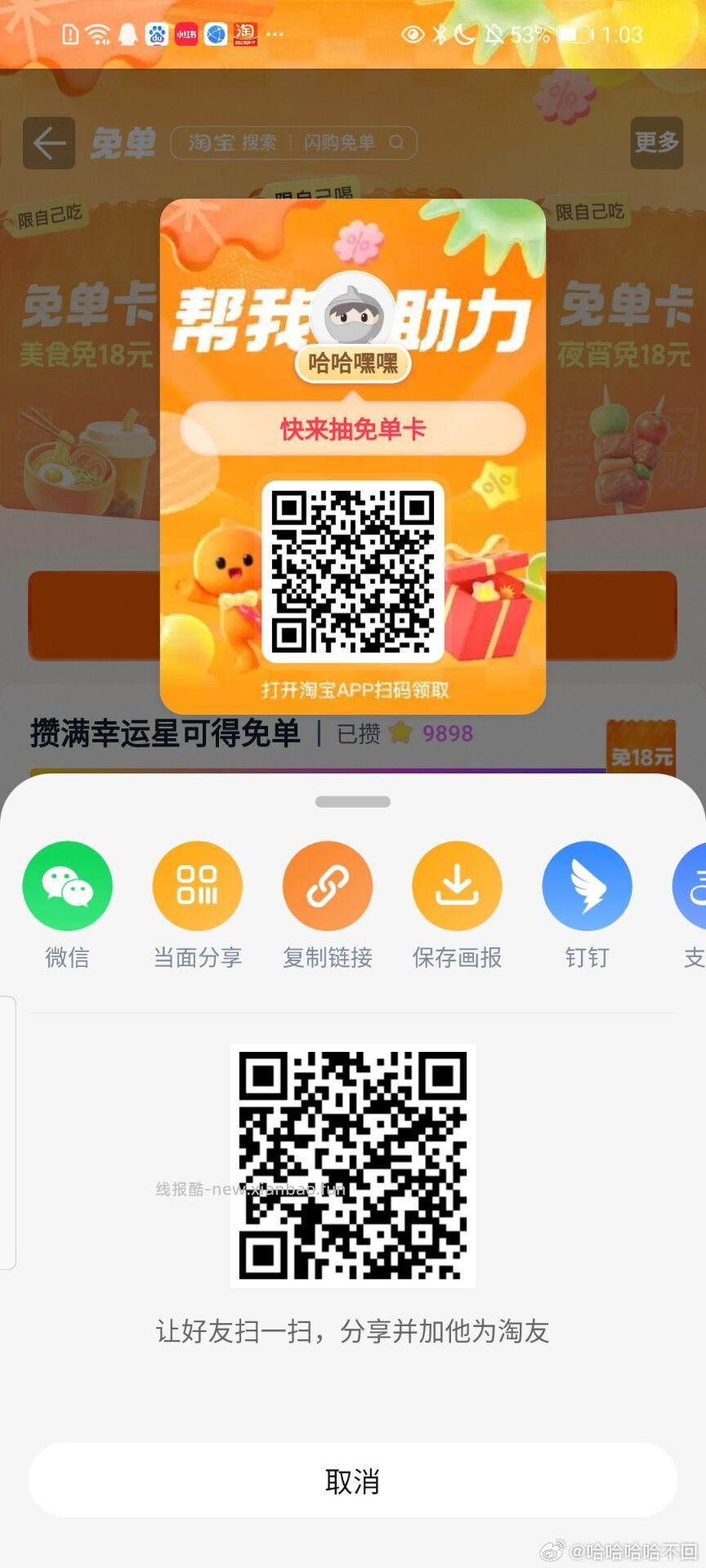Expand the share sheet via its drag handle
Image resolution: width=706 pixels, height=1568 pixels.
[352, 801]
